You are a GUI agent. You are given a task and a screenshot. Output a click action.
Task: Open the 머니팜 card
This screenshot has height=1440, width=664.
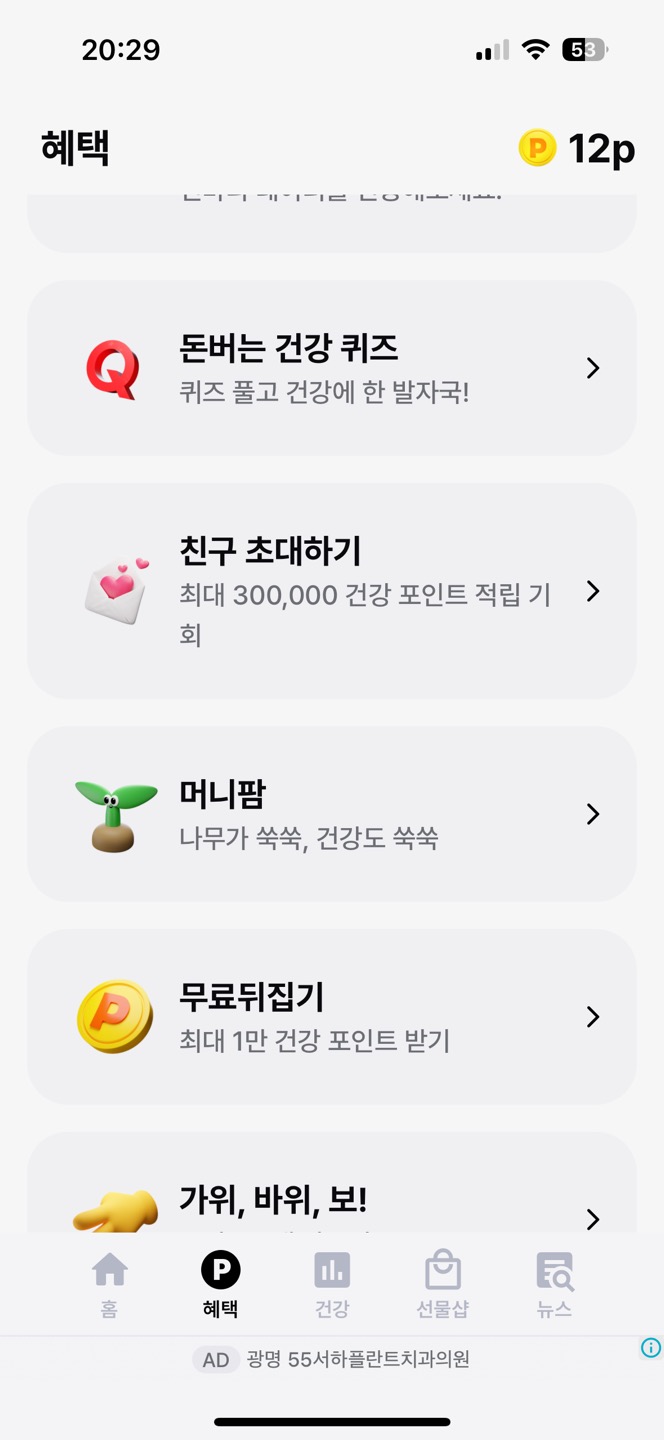331,814
